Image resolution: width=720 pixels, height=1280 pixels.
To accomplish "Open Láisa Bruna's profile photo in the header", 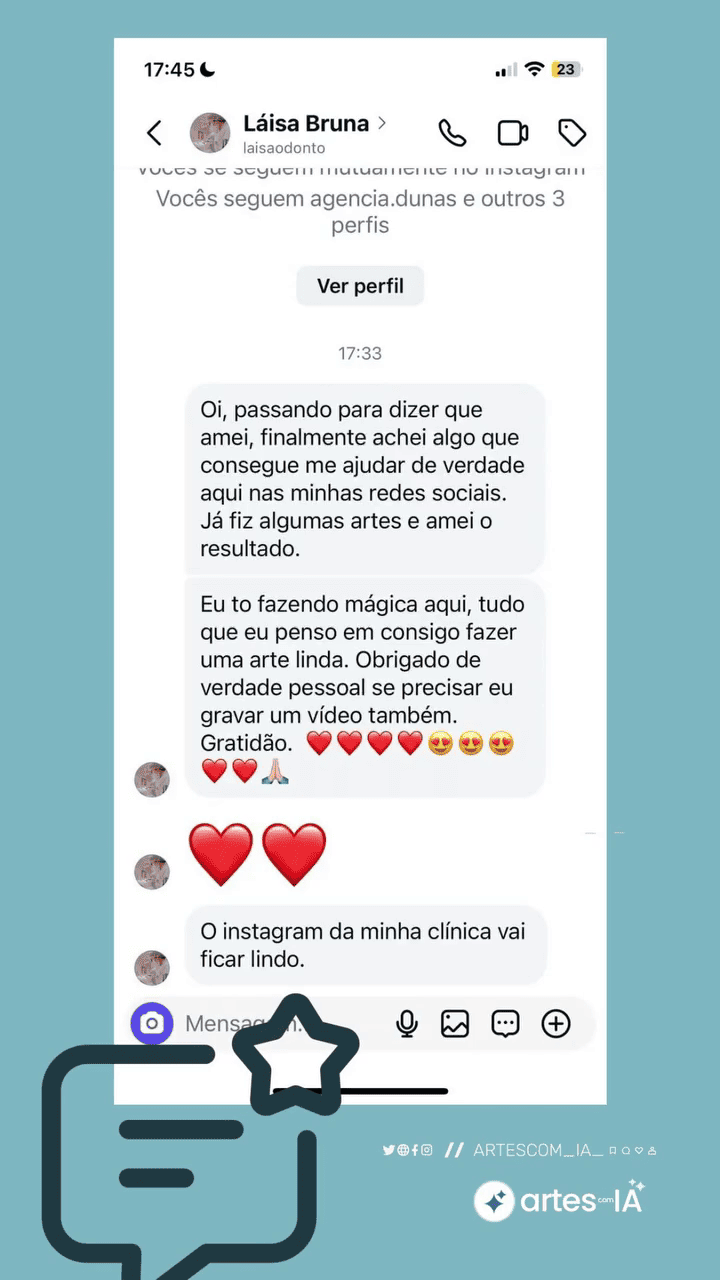I will [210, 132].
